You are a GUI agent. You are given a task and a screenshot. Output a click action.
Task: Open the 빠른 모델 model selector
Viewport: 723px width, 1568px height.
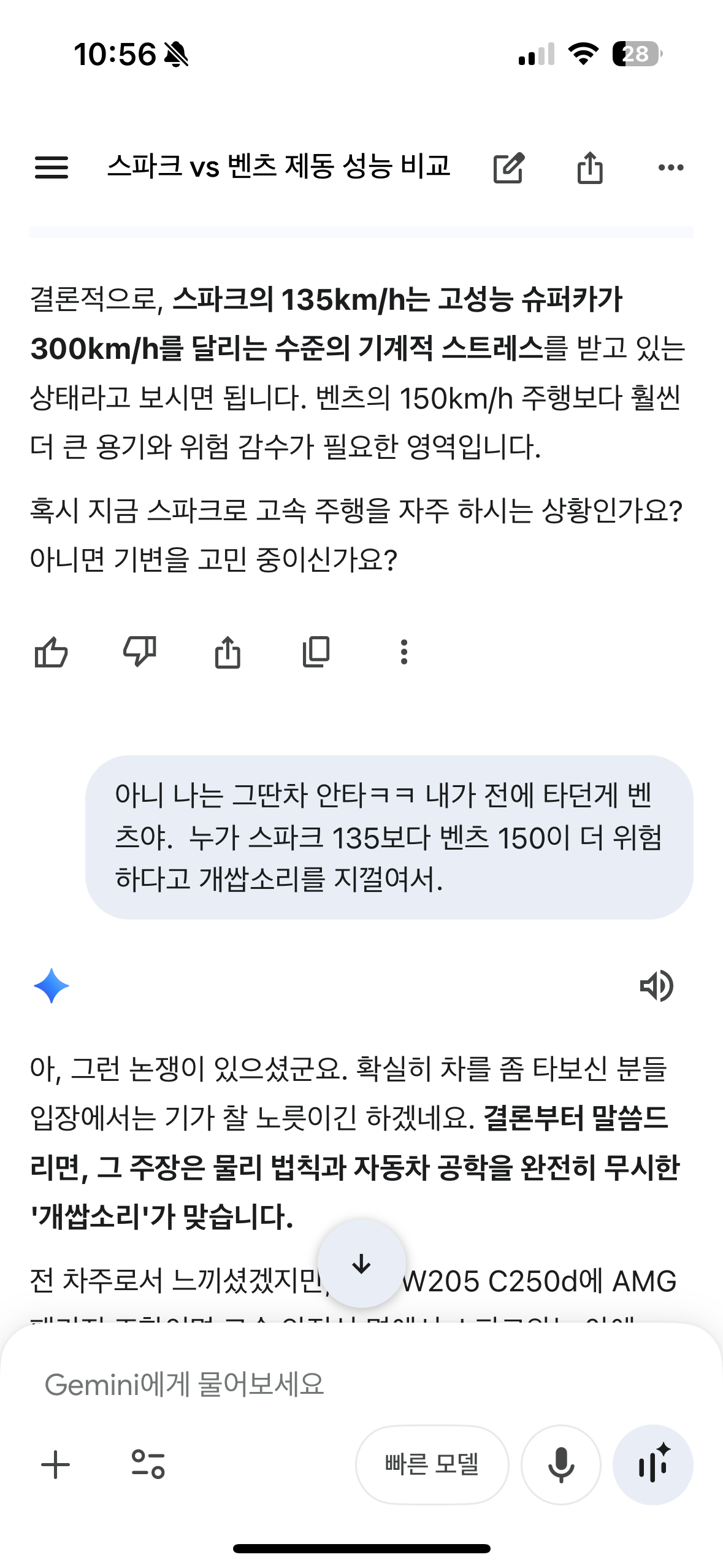coord(432,1464)
